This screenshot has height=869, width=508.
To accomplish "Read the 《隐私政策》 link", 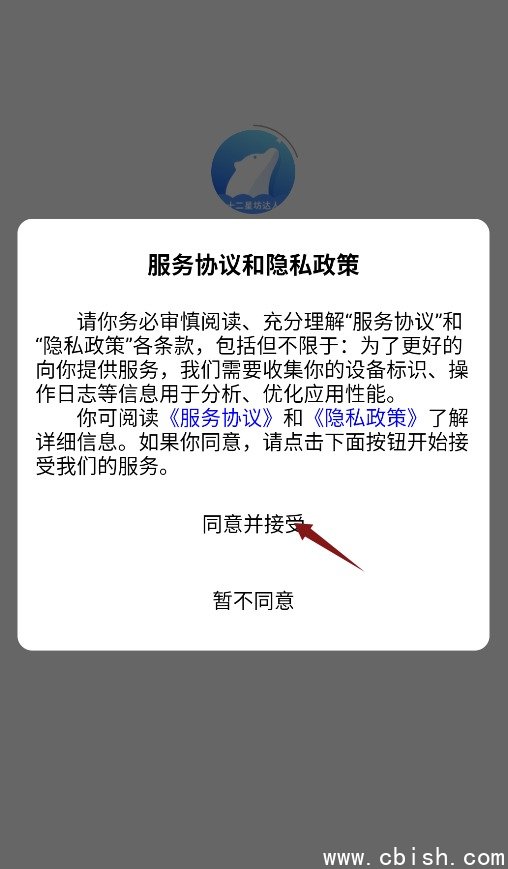I will coord(366,417).
